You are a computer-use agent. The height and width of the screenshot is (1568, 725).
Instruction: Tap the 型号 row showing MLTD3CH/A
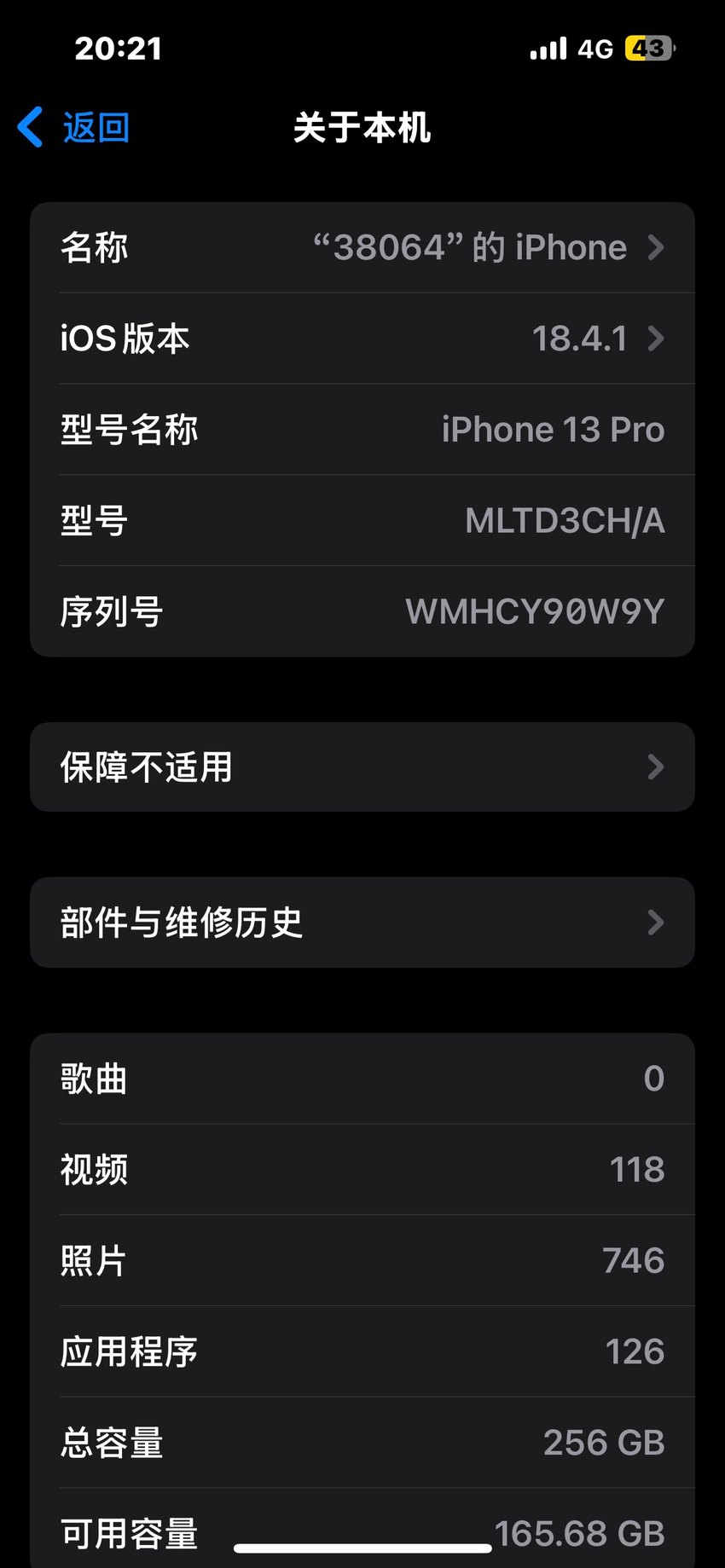[362, 520]
